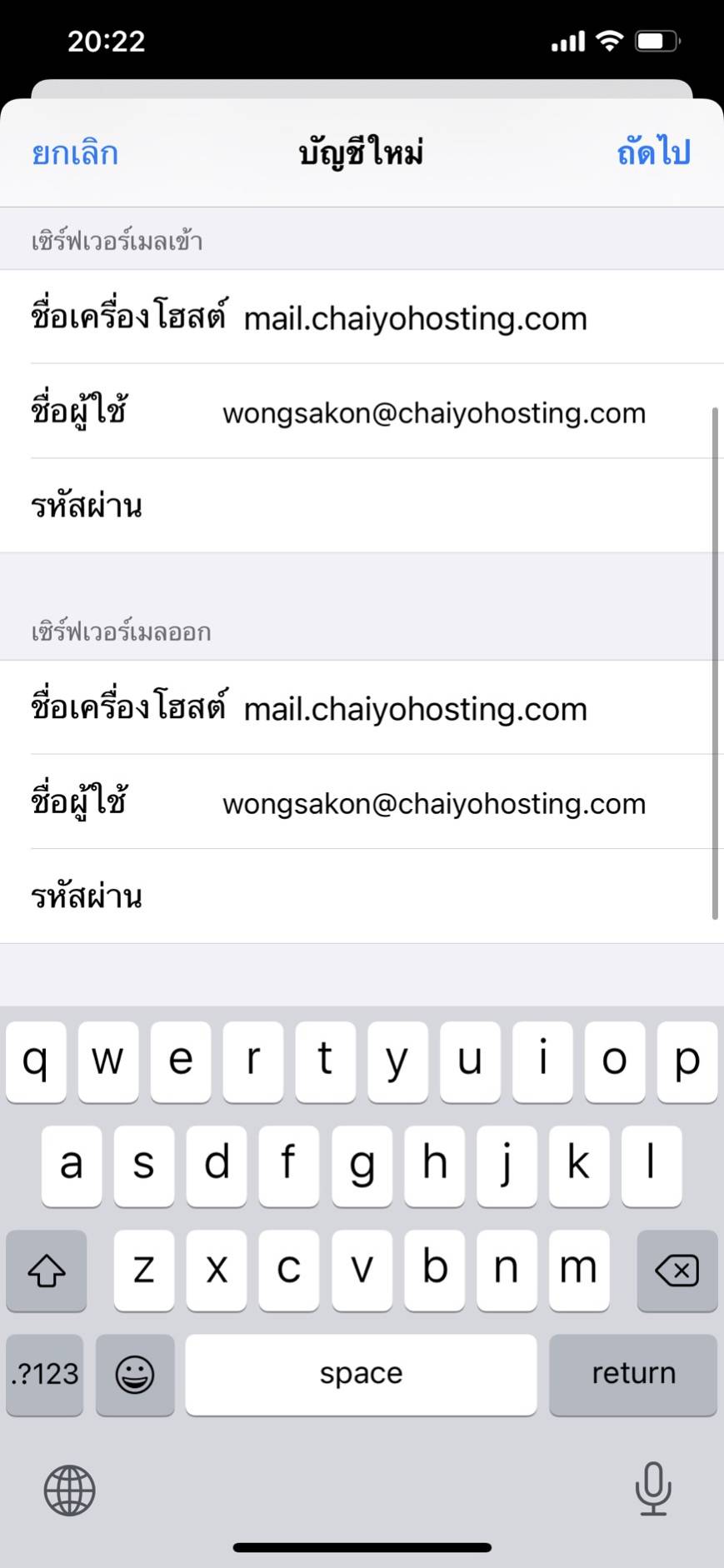Tap the backspace key
Screen dimensions: 724x1568
pos(677,1271)
